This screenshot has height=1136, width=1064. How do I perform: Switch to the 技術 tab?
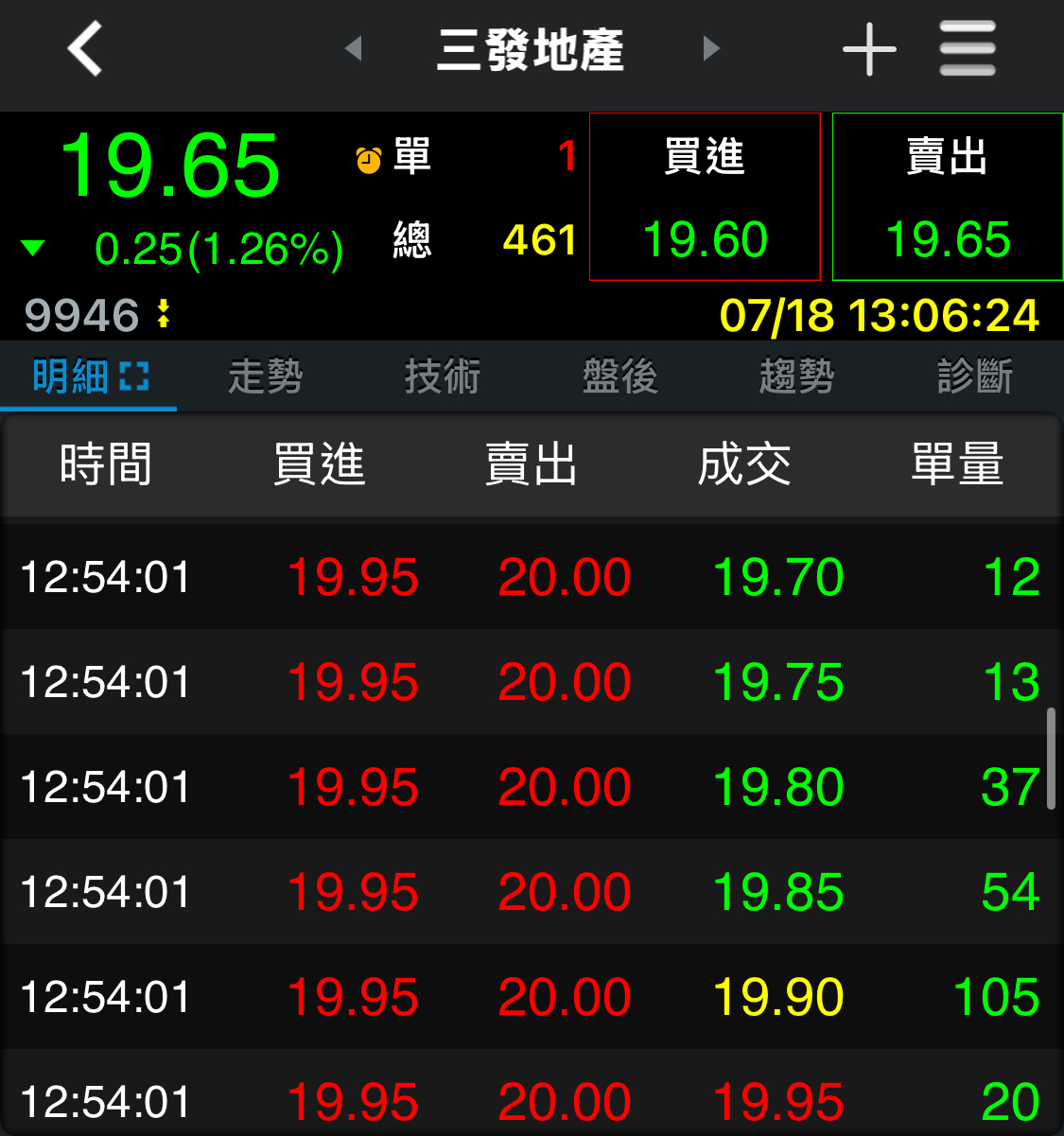click(443, 376)
